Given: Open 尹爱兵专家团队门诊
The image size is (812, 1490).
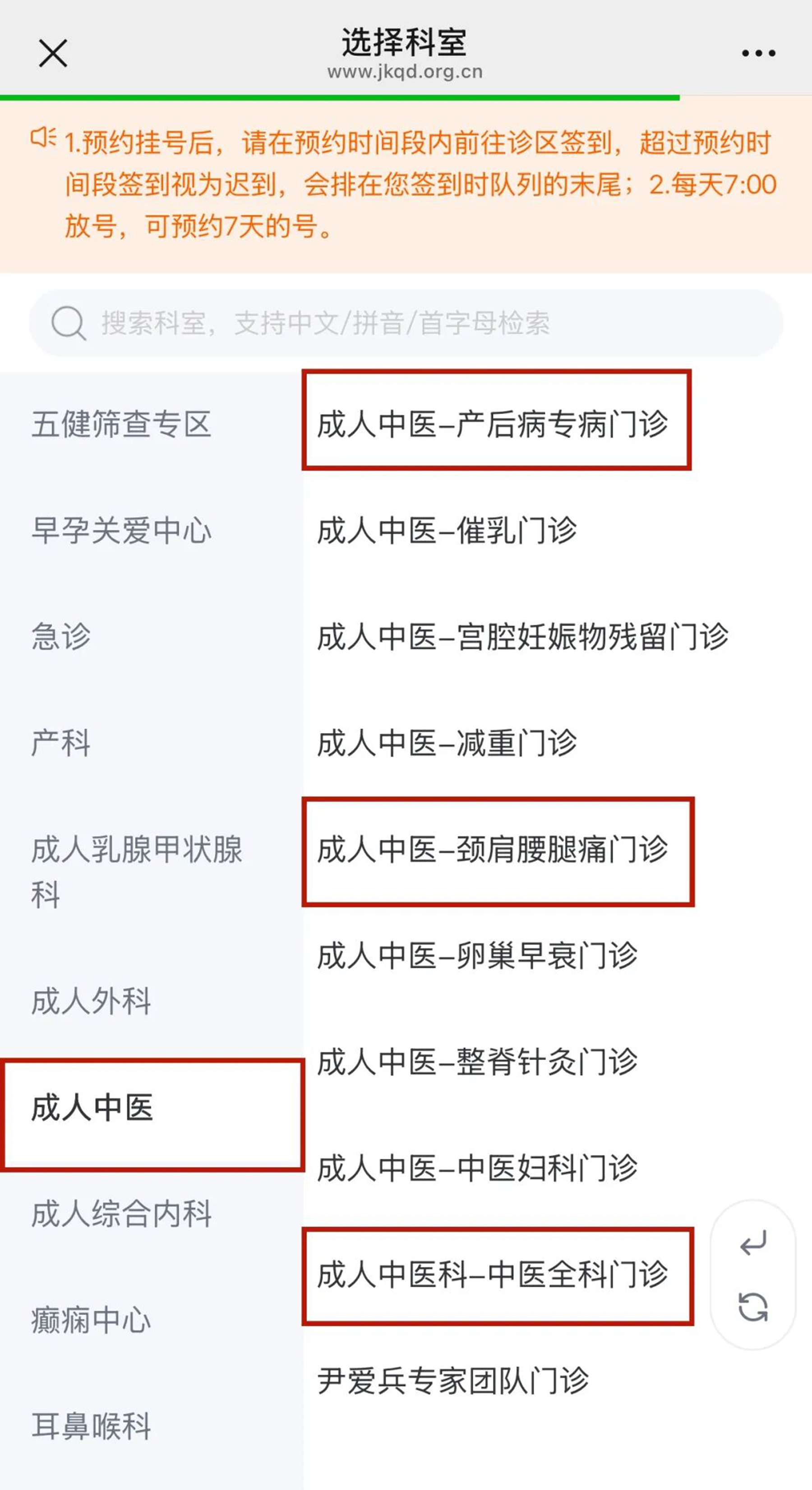Looking at the screenshot, I should [x=454, y=1379].
